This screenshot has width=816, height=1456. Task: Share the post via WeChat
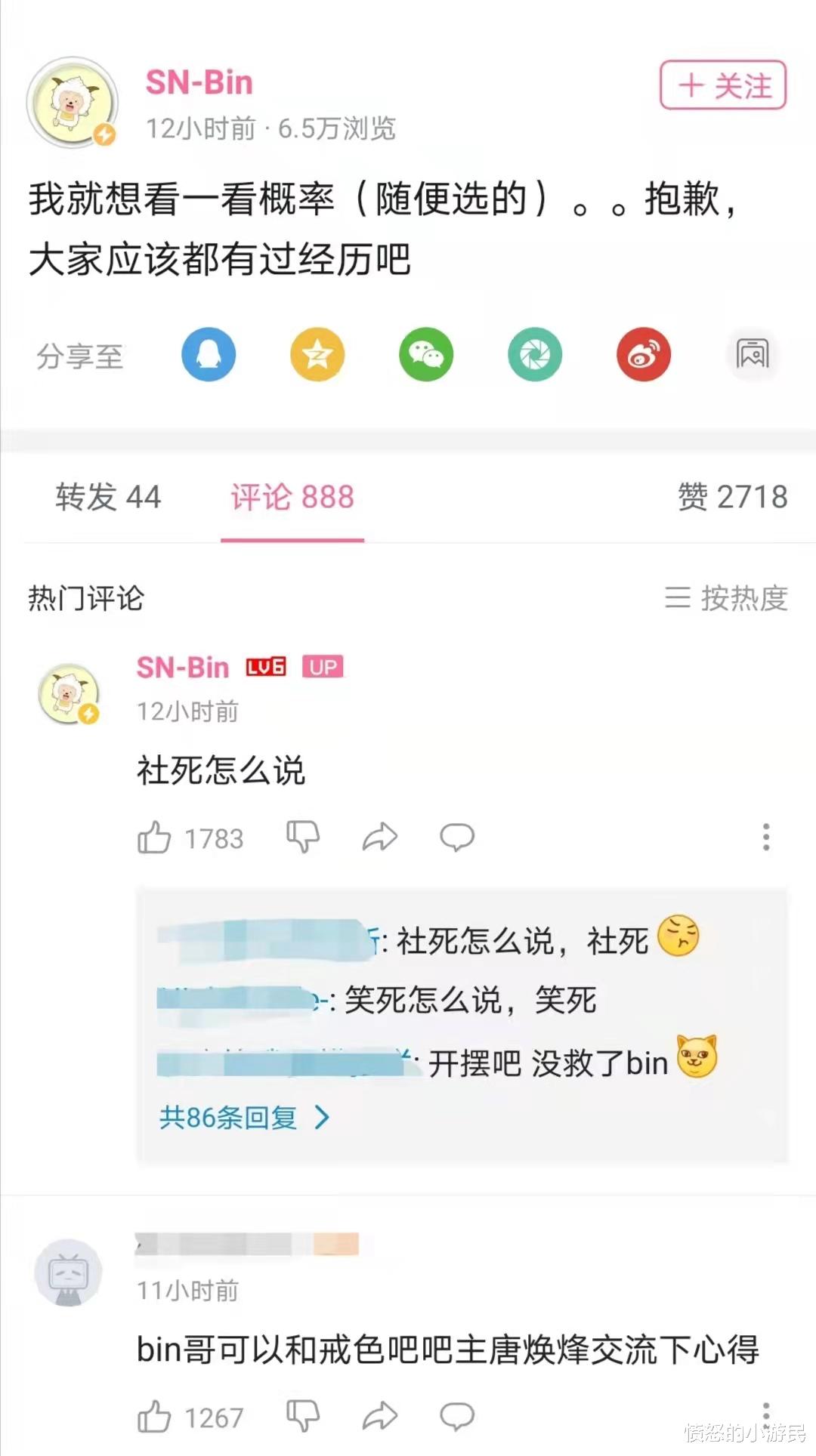426,355
